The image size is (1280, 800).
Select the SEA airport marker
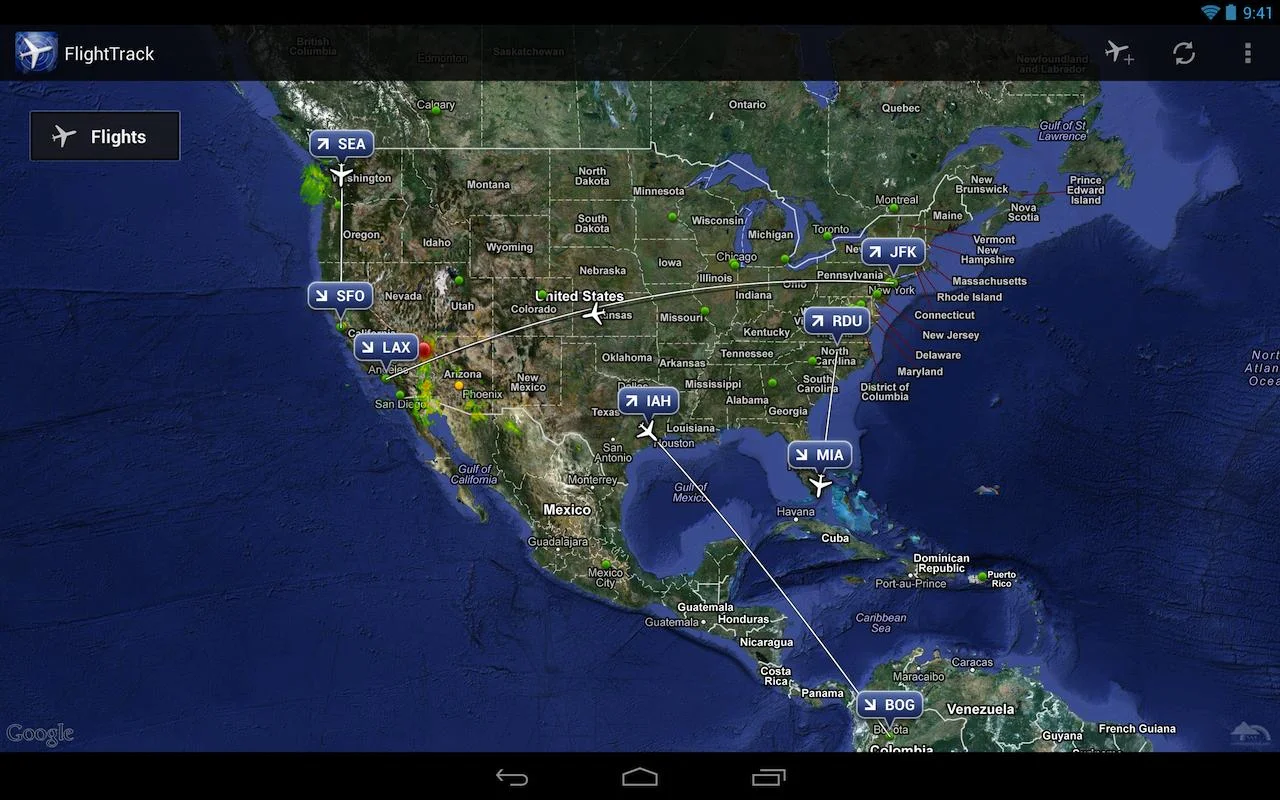[341, 144]
